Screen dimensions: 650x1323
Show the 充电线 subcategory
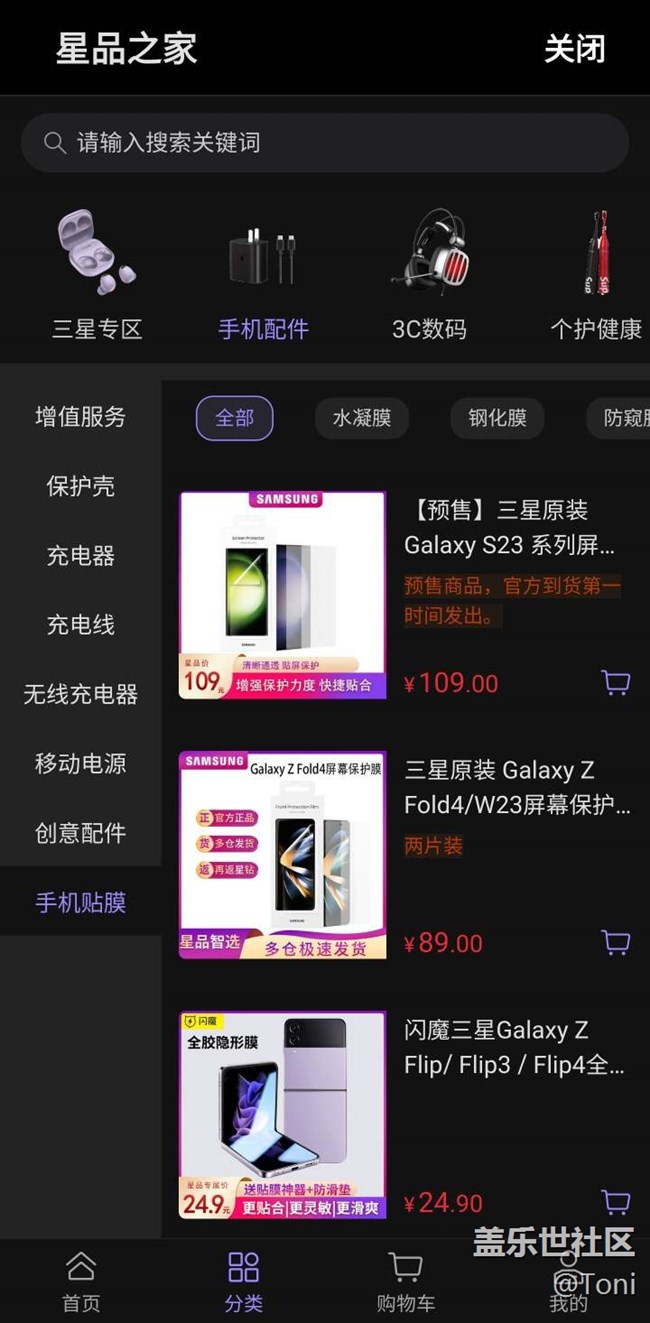[x=81, y=625]
